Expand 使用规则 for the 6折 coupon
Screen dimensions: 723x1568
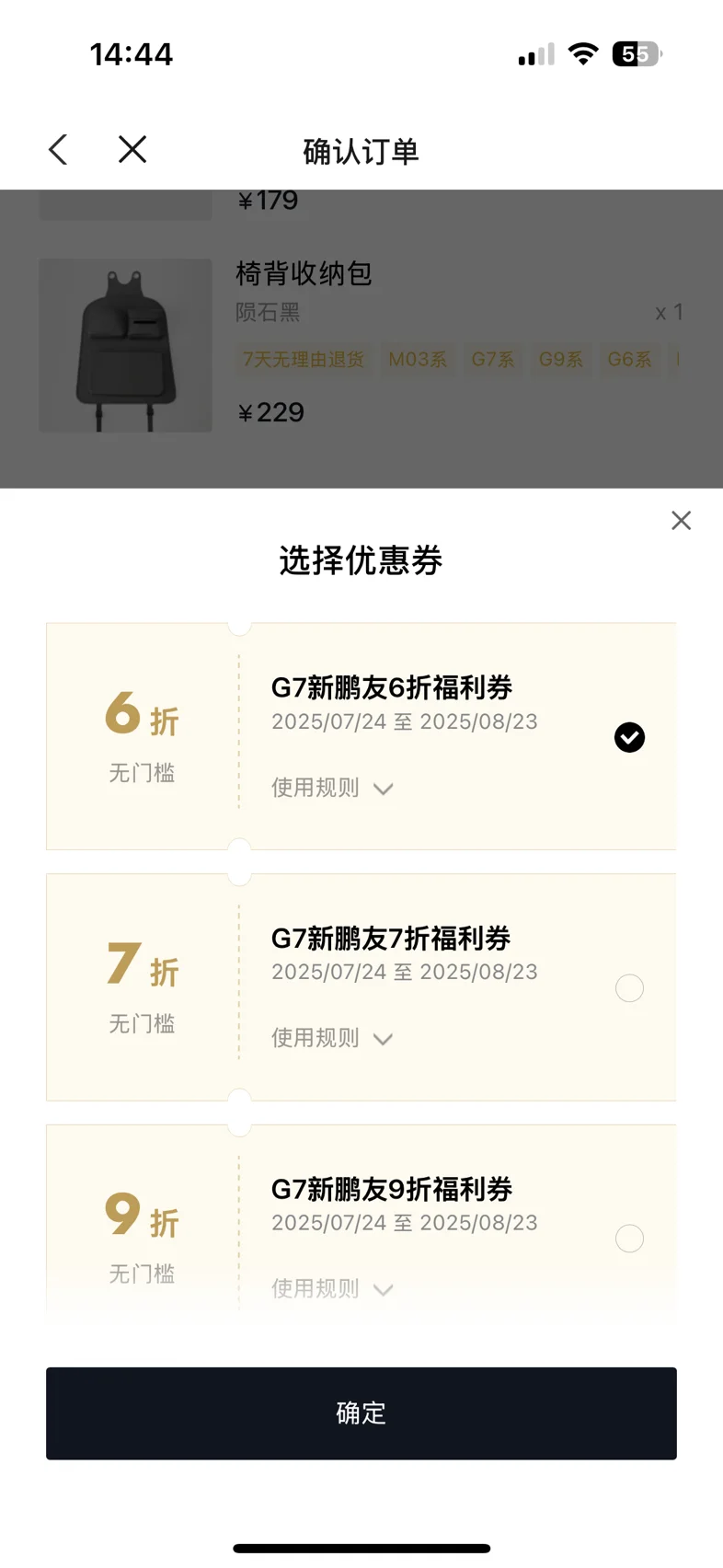pos(332,788)
